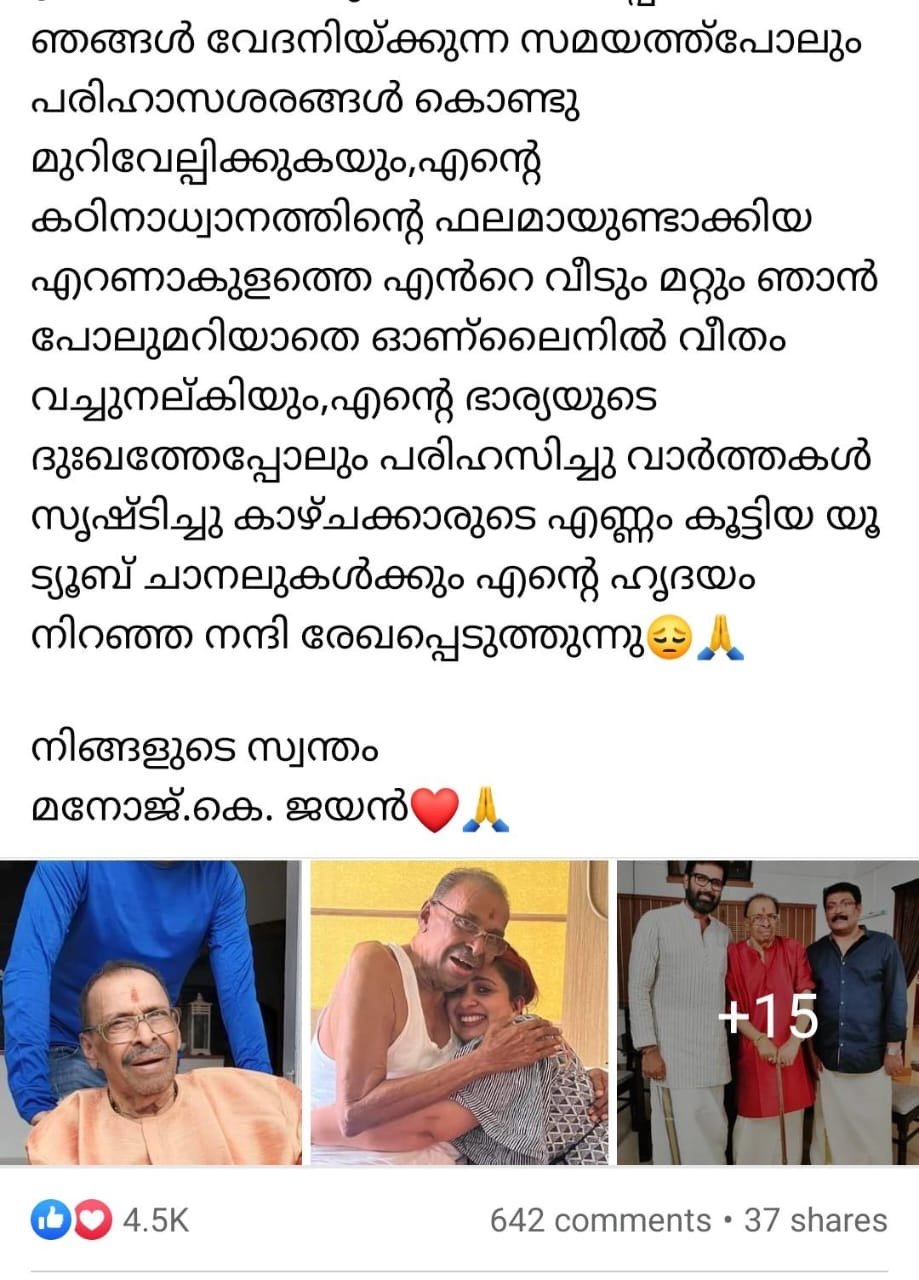This screenshot has width=919, height=1280.
Task: Open the photo of the man in orange
Action: [x=150, y=1012]
